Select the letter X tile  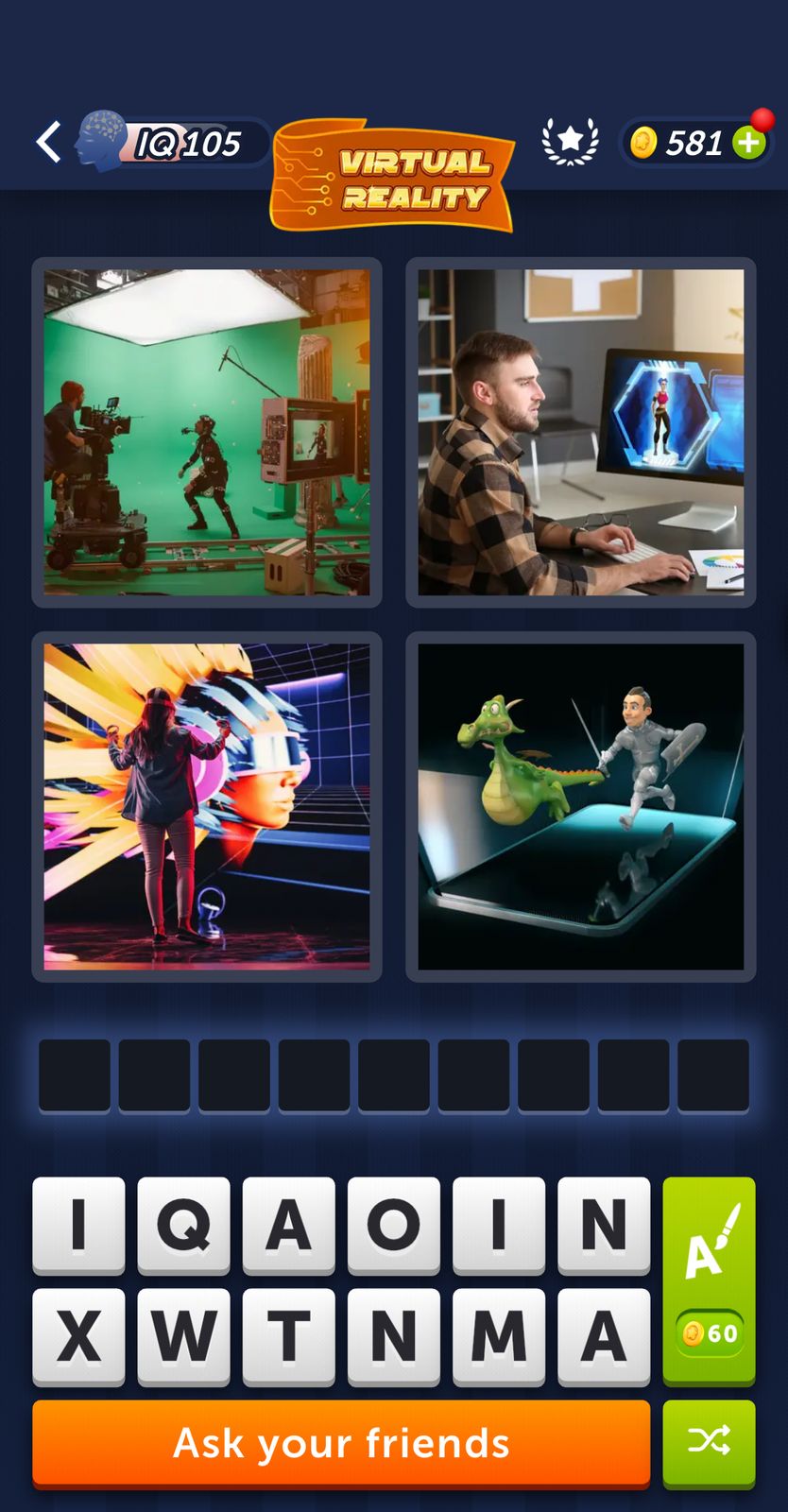coord(78,1336)
